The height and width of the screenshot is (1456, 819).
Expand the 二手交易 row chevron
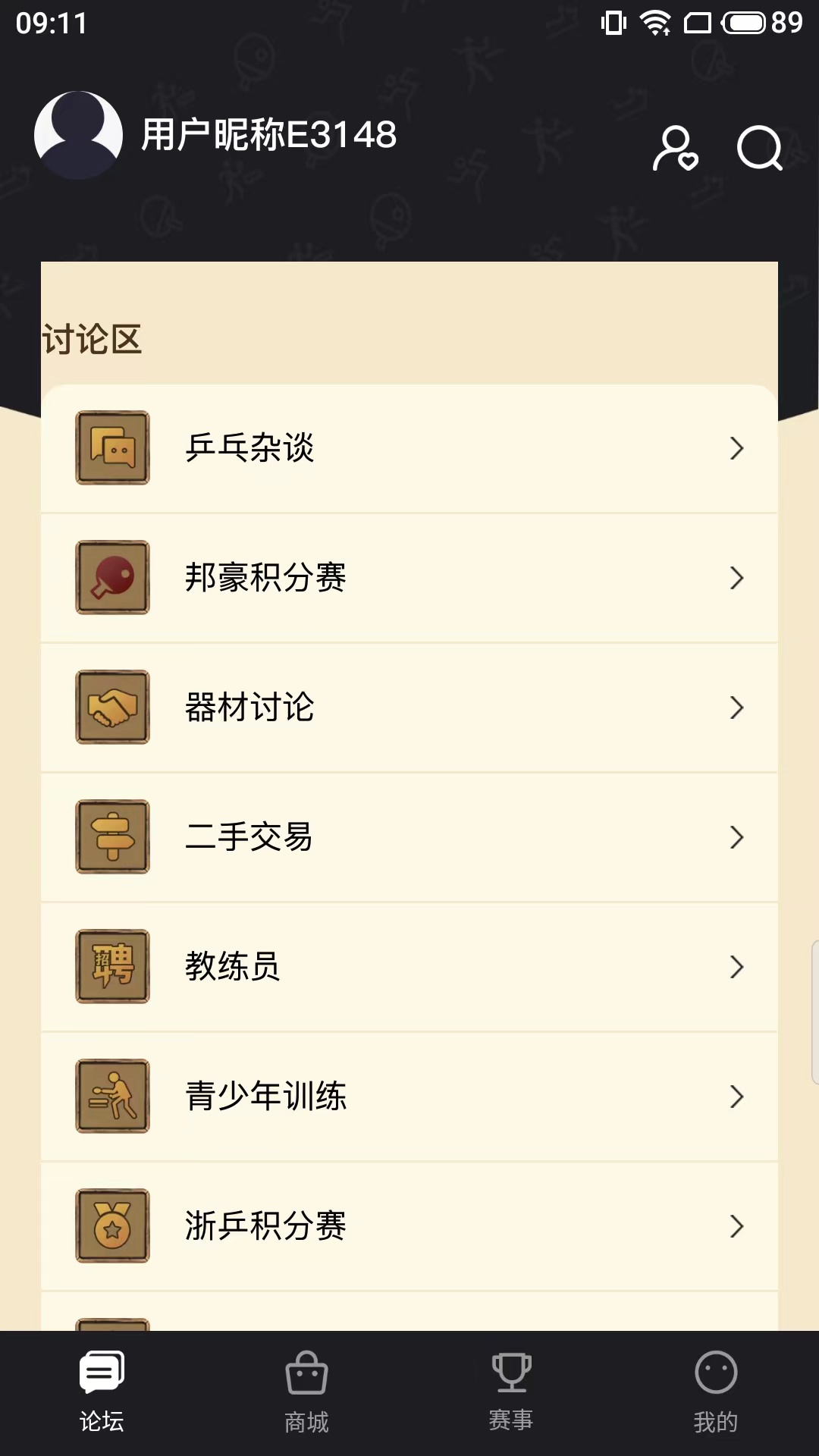[736, 837]
